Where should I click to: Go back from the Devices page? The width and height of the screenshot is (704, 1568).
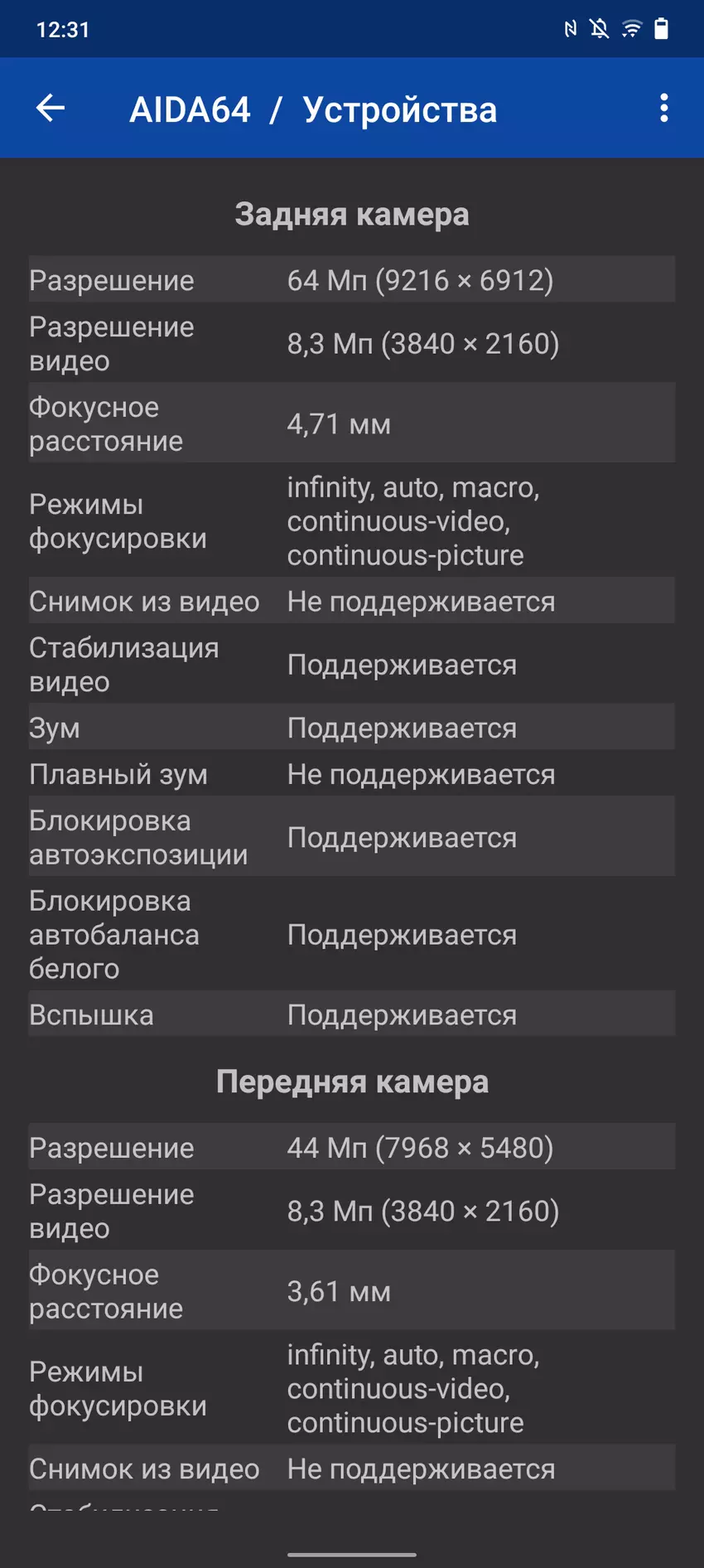coord(51,108)
